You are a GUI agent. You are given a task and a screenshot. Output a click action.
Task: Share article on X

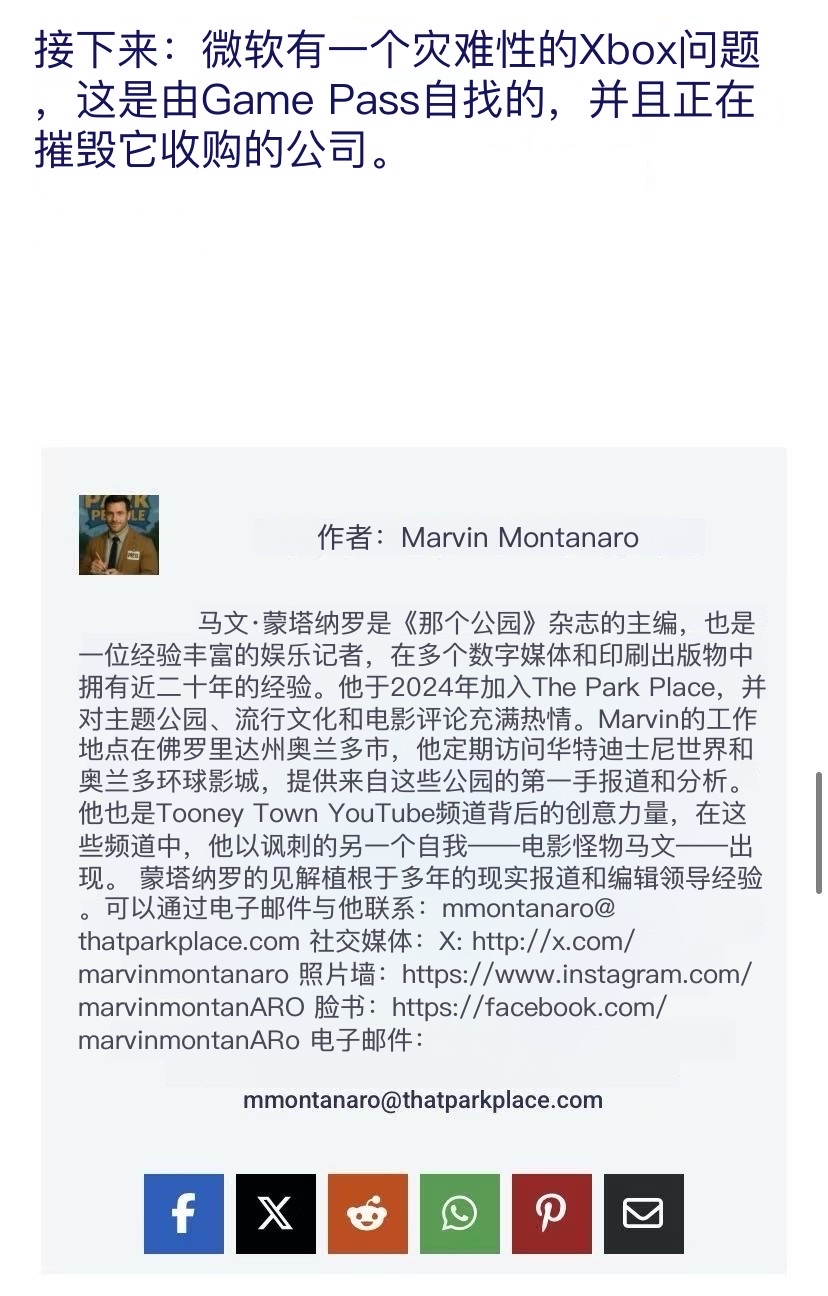(276, 1214)
